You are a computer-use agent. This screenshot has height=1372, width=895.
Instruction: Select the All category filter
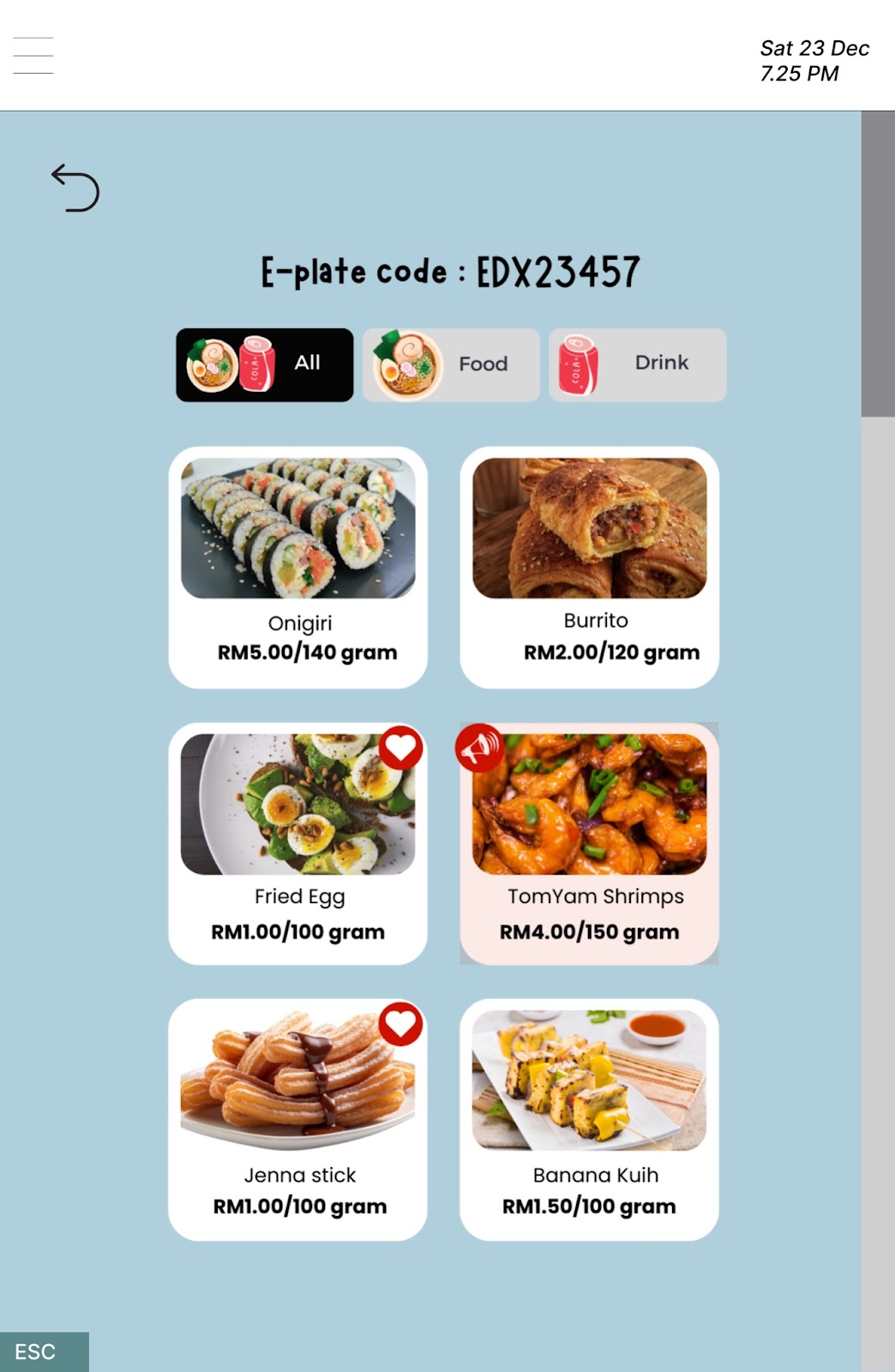point(264,364)
